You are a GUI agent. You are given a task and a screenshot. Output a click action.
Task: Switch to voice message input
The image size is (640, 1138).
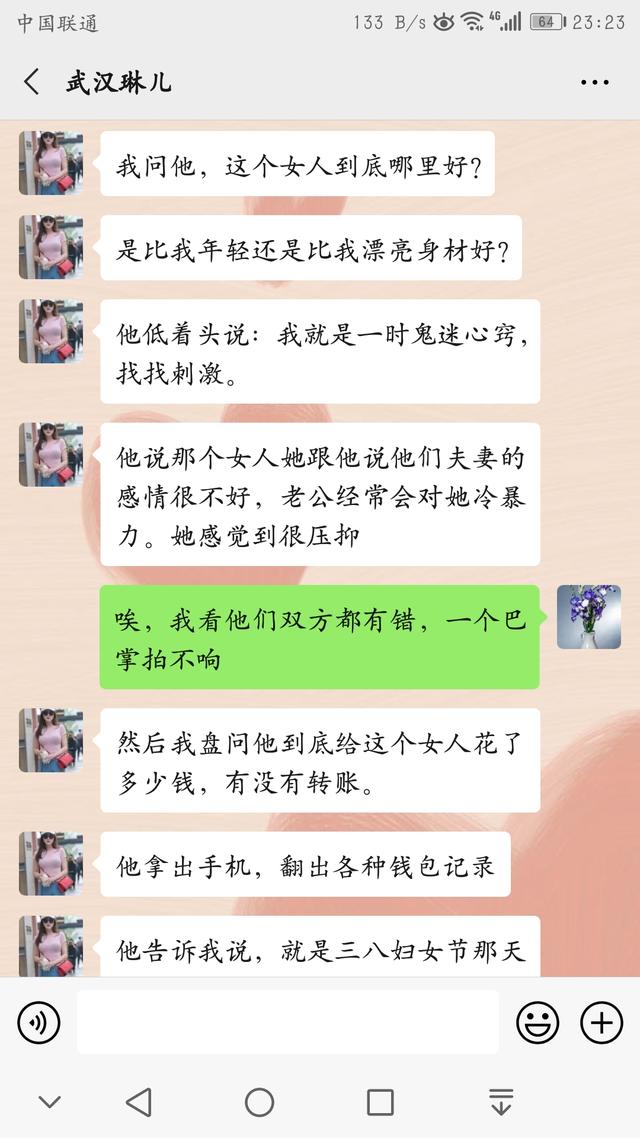coord(38,1022)
